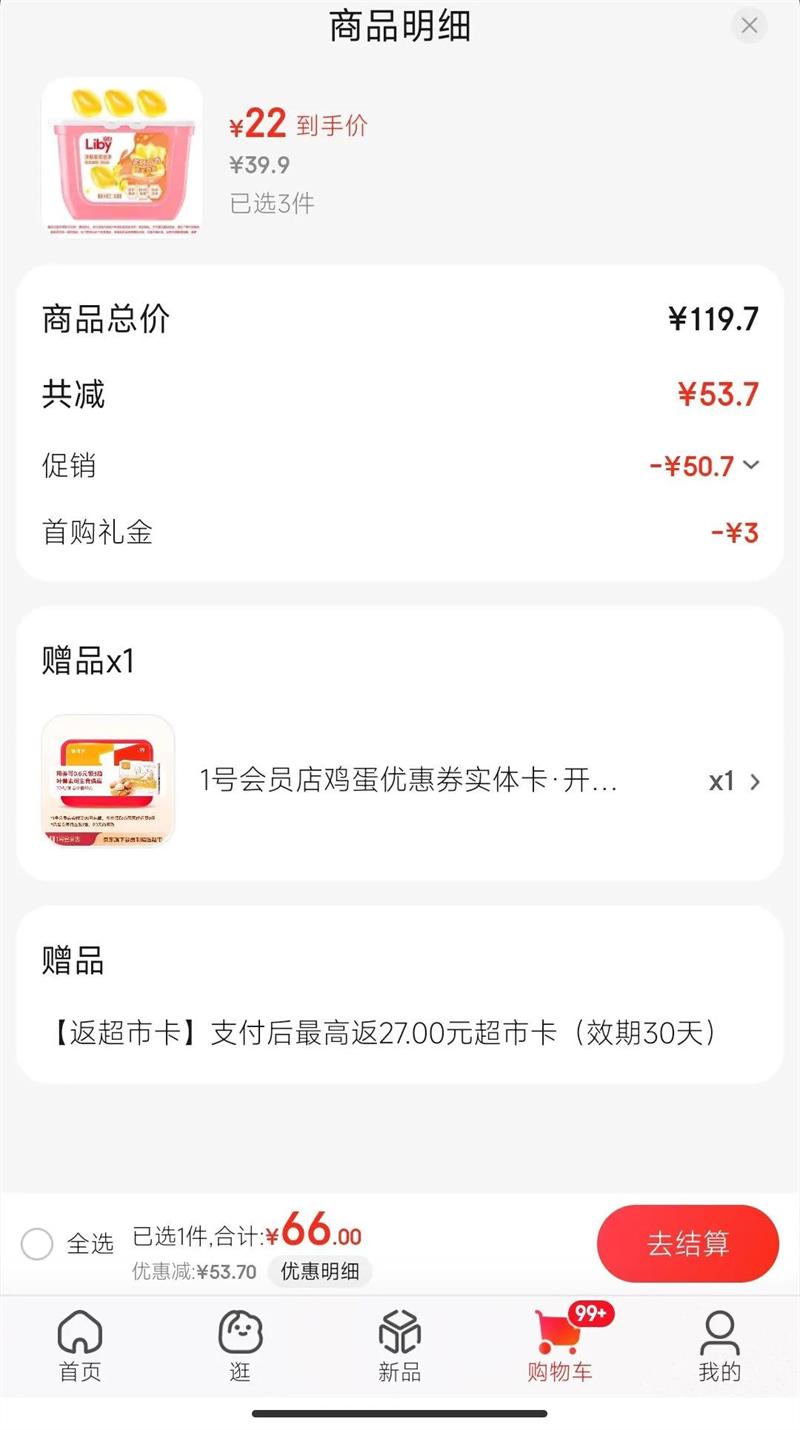Go to the 首页 tab
The width and height of the screenshot is (800, 1430).
click(80, 1346)
